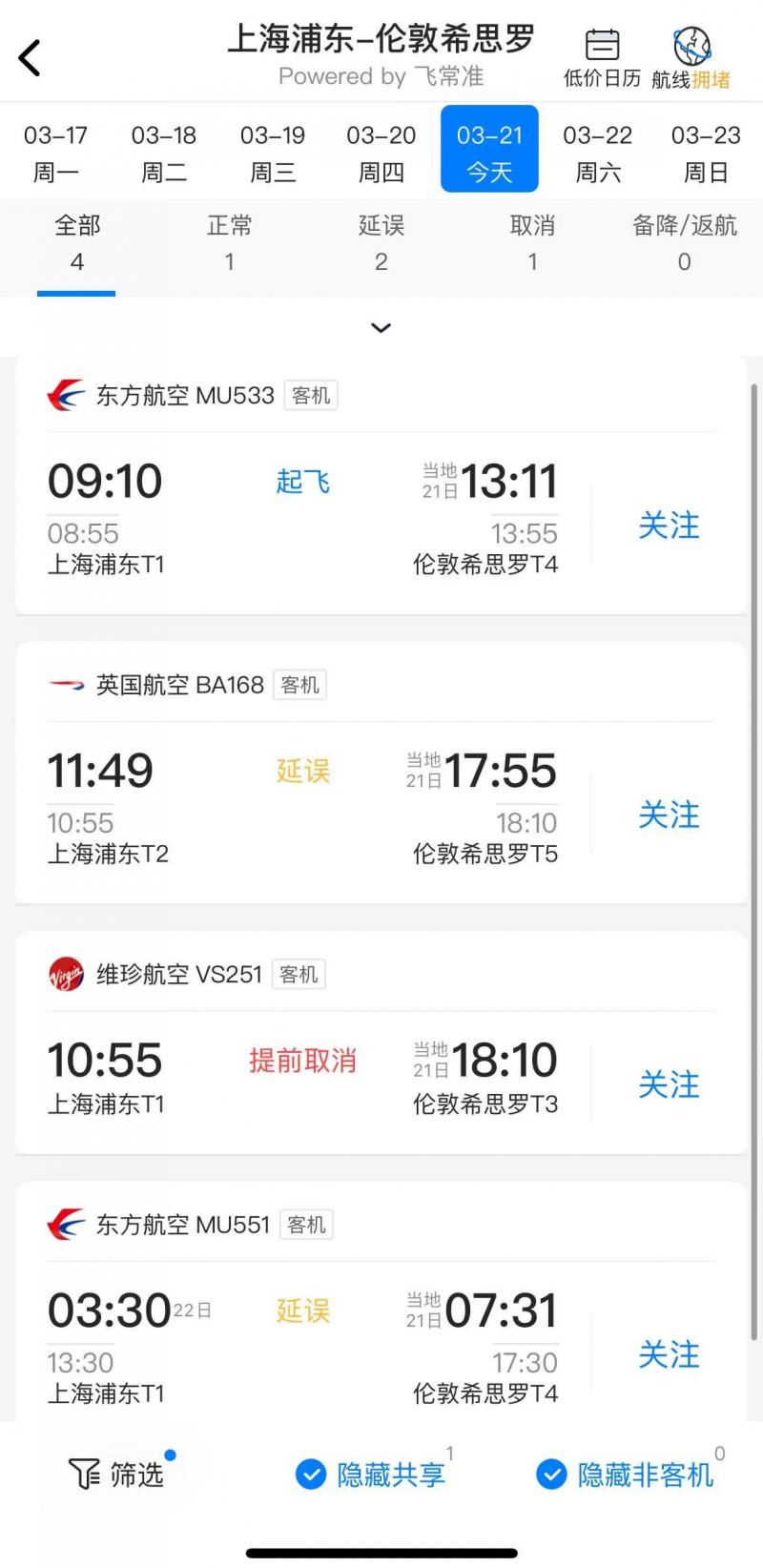Uncheck 隐藏非客机 hide non-passenger flights
This screenshot has height=1568, width=763.
624,1475
